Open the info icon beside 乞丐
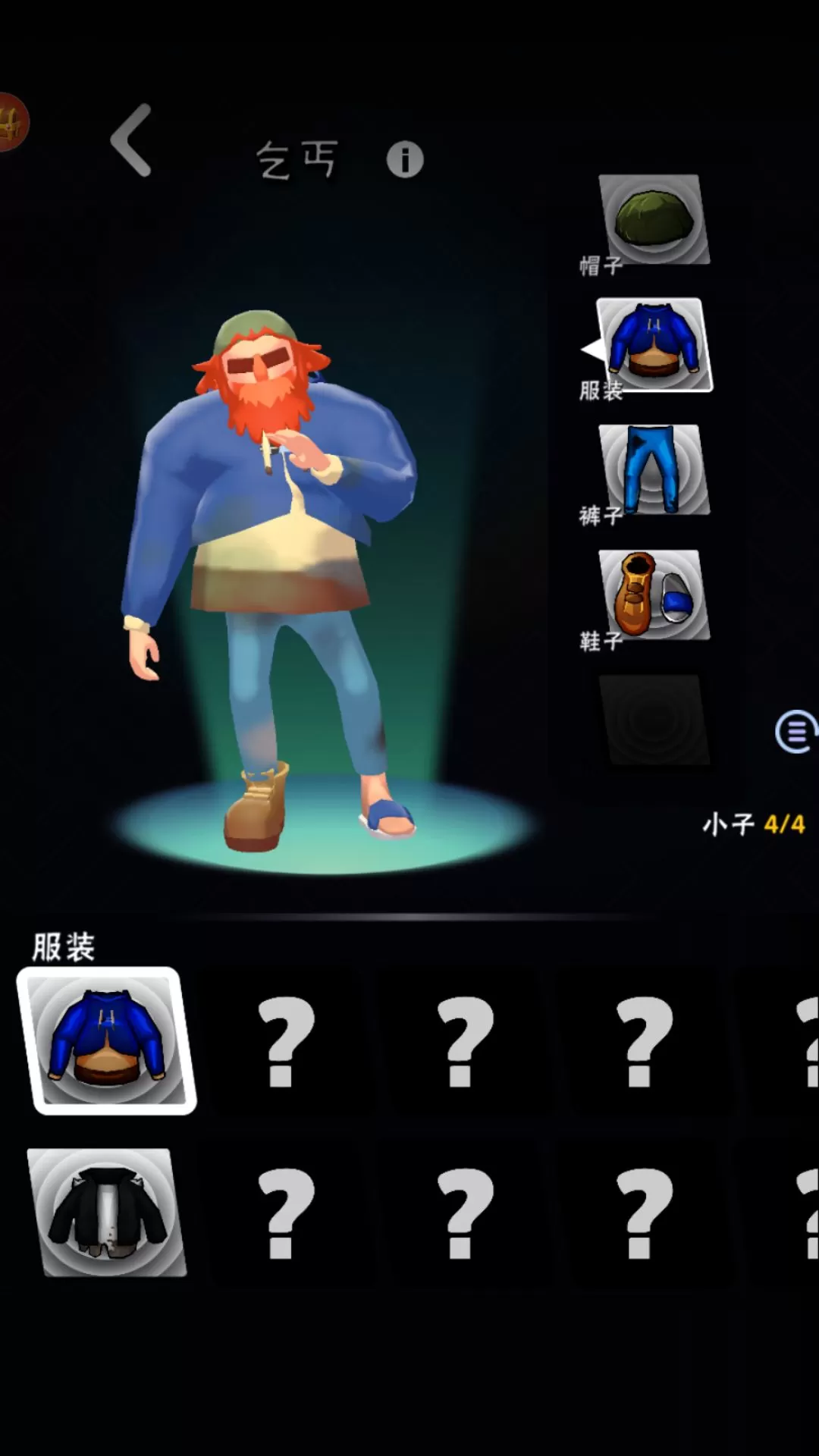Viewport: 819px width, 1456px height. pos(405,160)
